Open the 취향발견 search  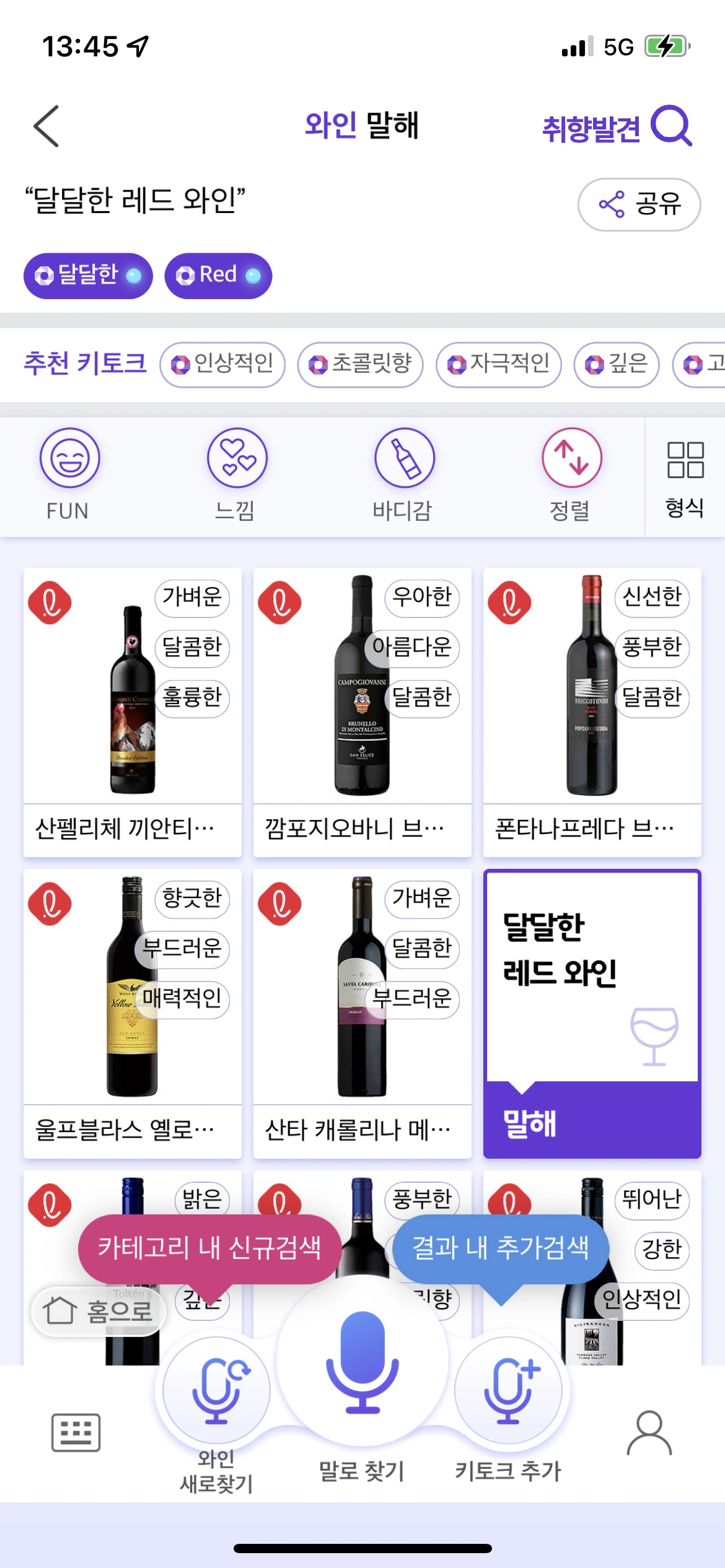pyautogui.click(x=616, y=127)
